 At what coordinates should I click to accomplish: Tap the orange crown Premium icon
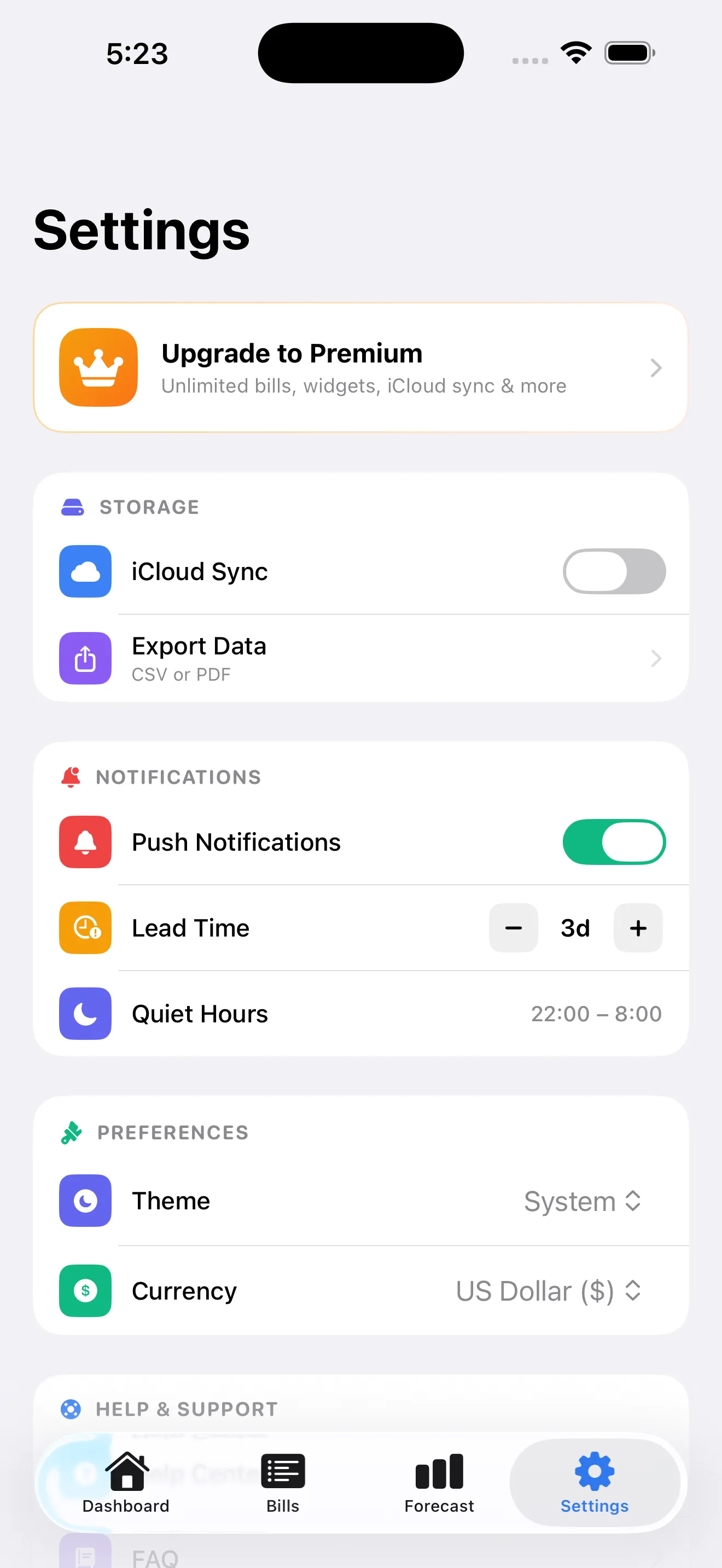pos(98,367)
